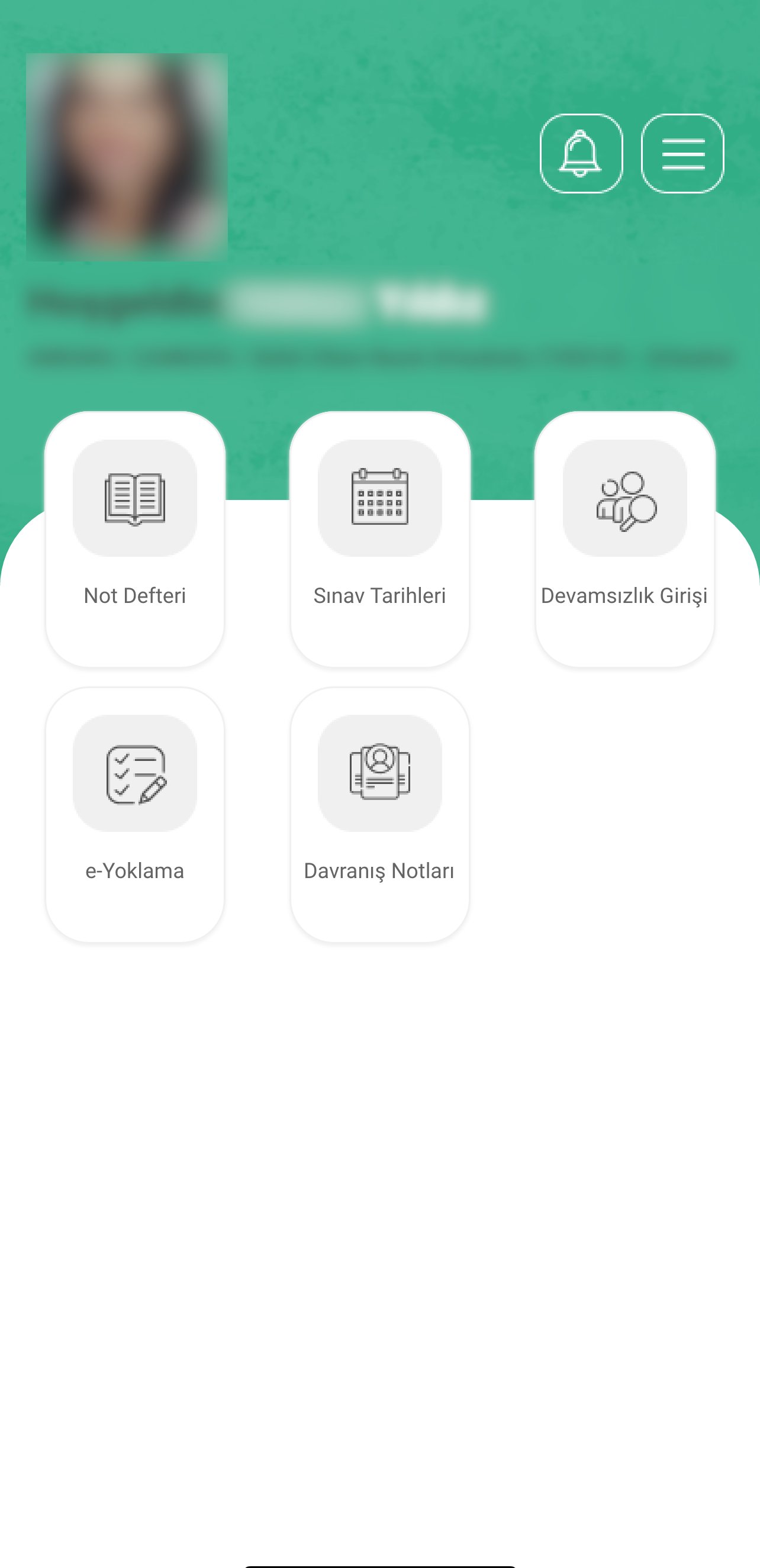View Davranış Notları behavior notes

tap(379, 814)
